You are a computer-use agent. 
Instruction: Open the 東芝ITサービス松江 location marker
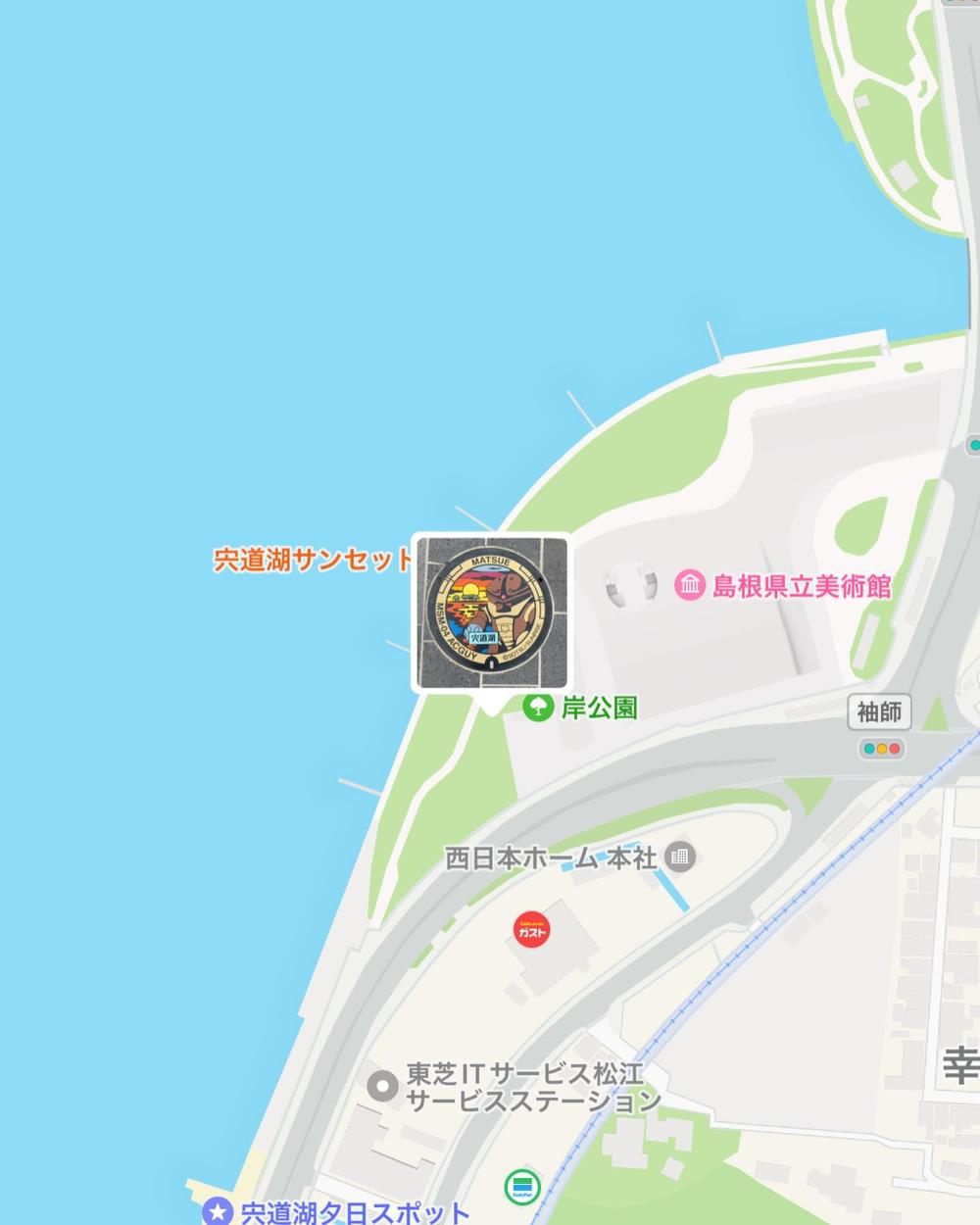(x=381, y=1086)
